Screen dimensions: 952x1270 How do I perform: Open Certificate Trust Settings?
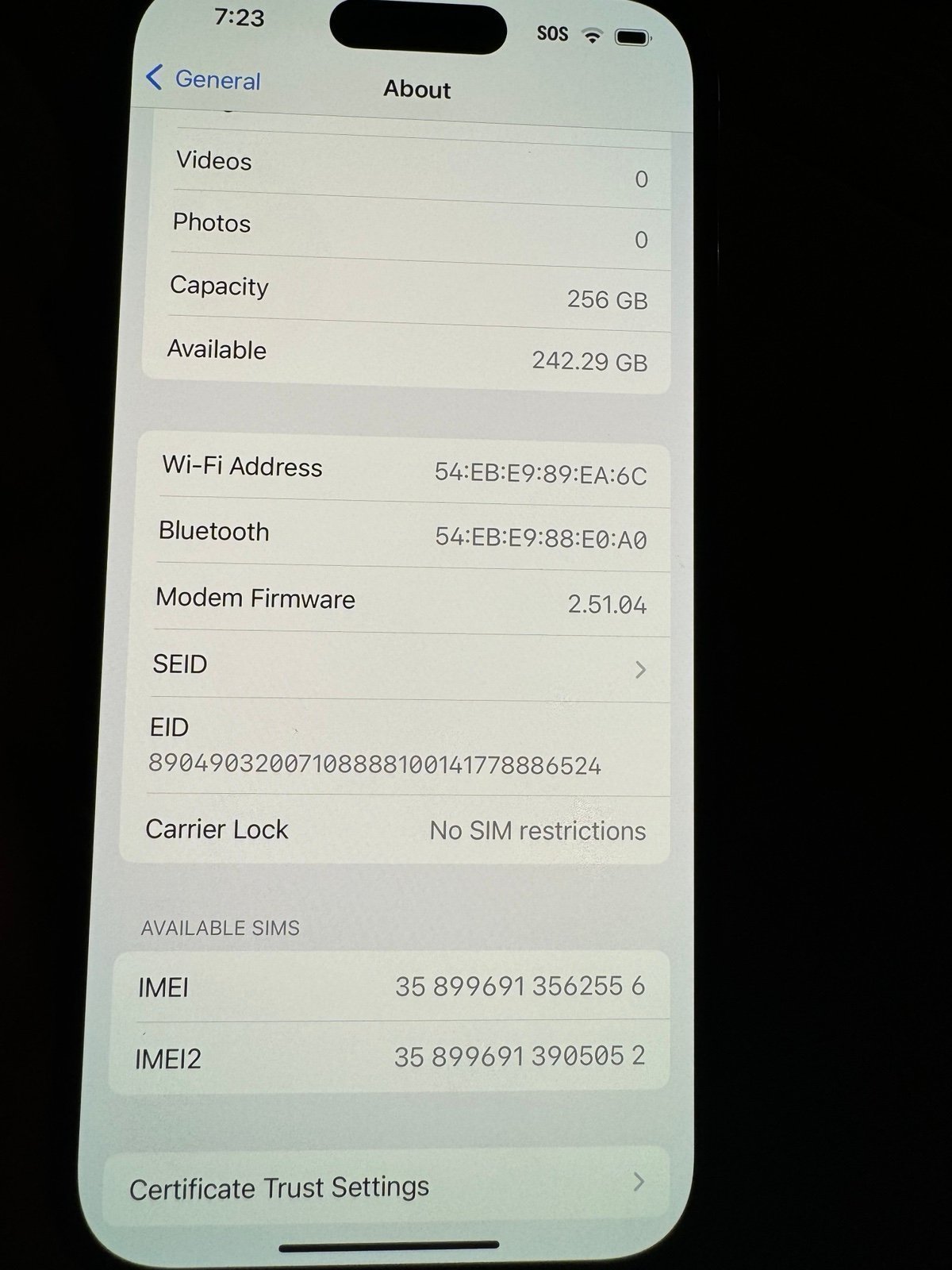coord(385,1187)
